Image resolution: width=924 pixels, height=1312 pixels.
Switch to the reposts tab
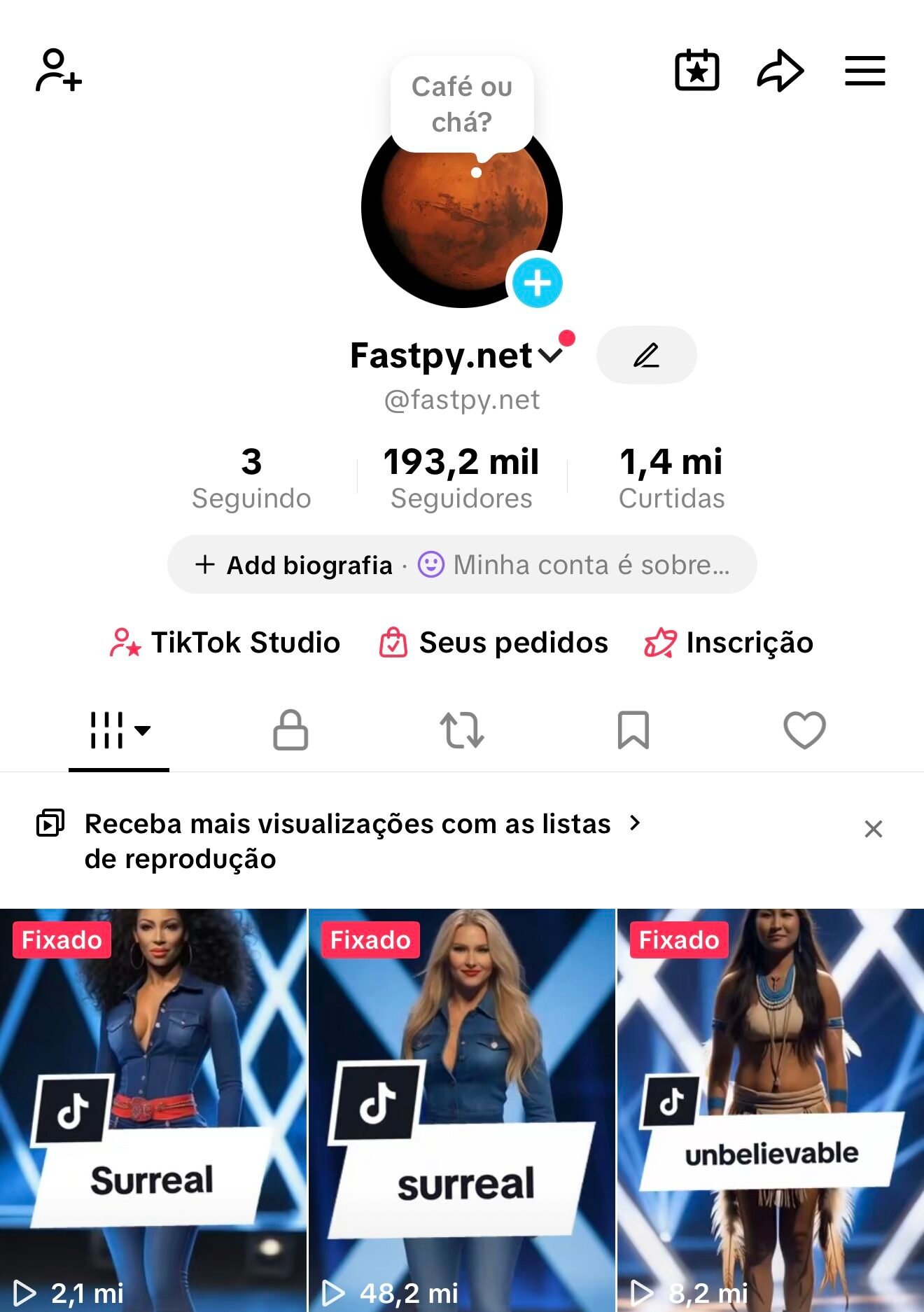coord(462,730)
